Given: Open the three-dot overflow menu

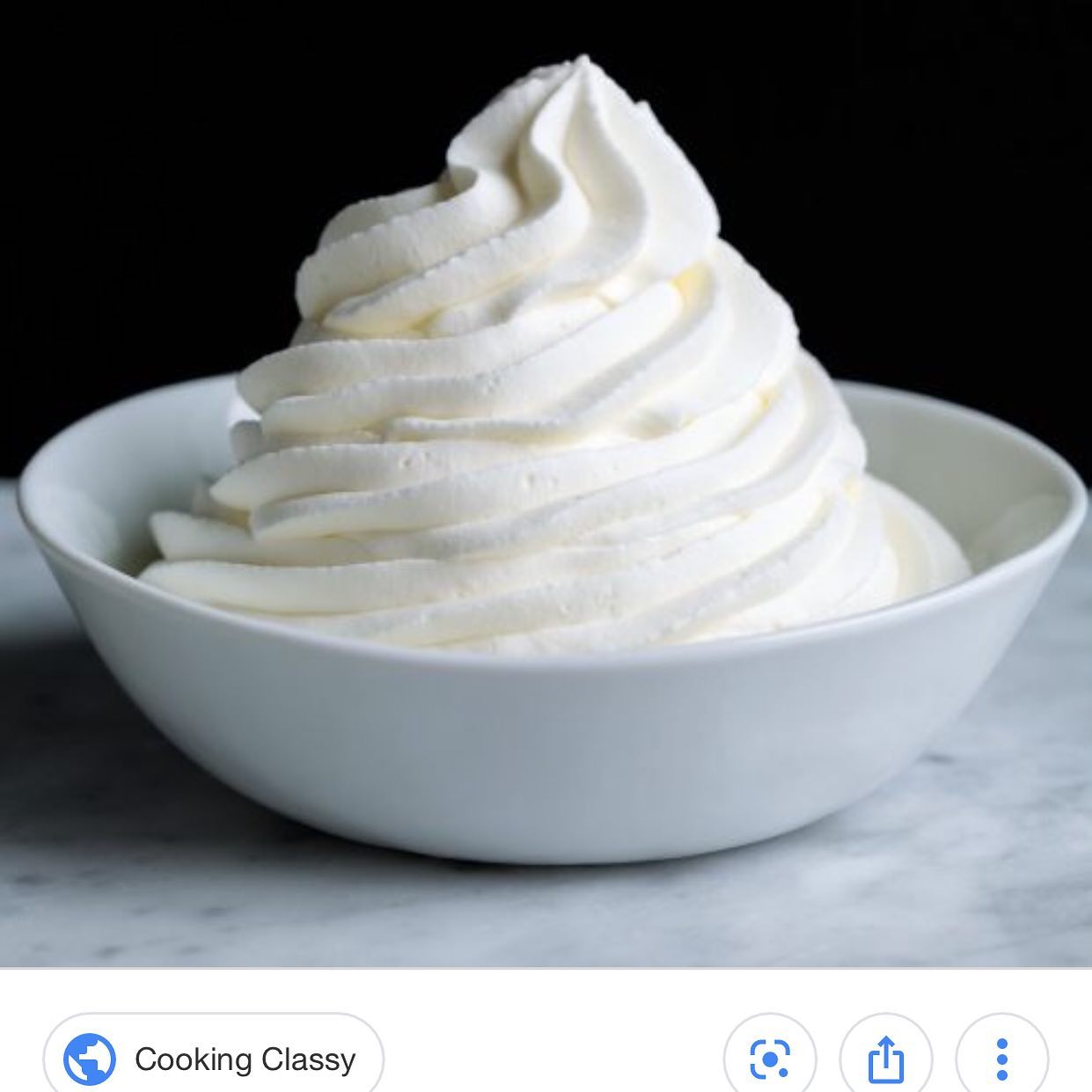Looking at the screenshot, I should coord(1001,1059).
